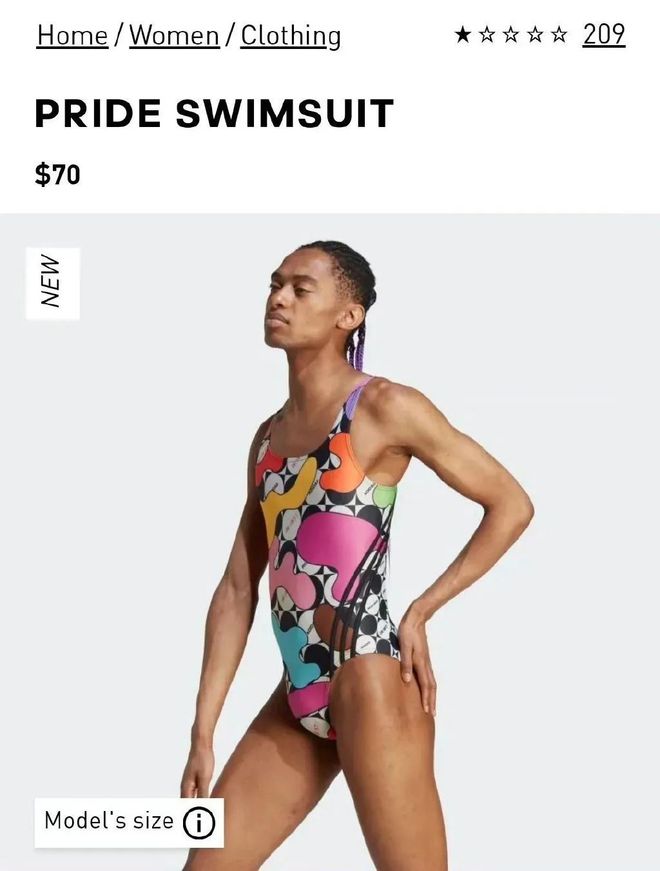Open the Women breadcrumb link

coord(174,36)
